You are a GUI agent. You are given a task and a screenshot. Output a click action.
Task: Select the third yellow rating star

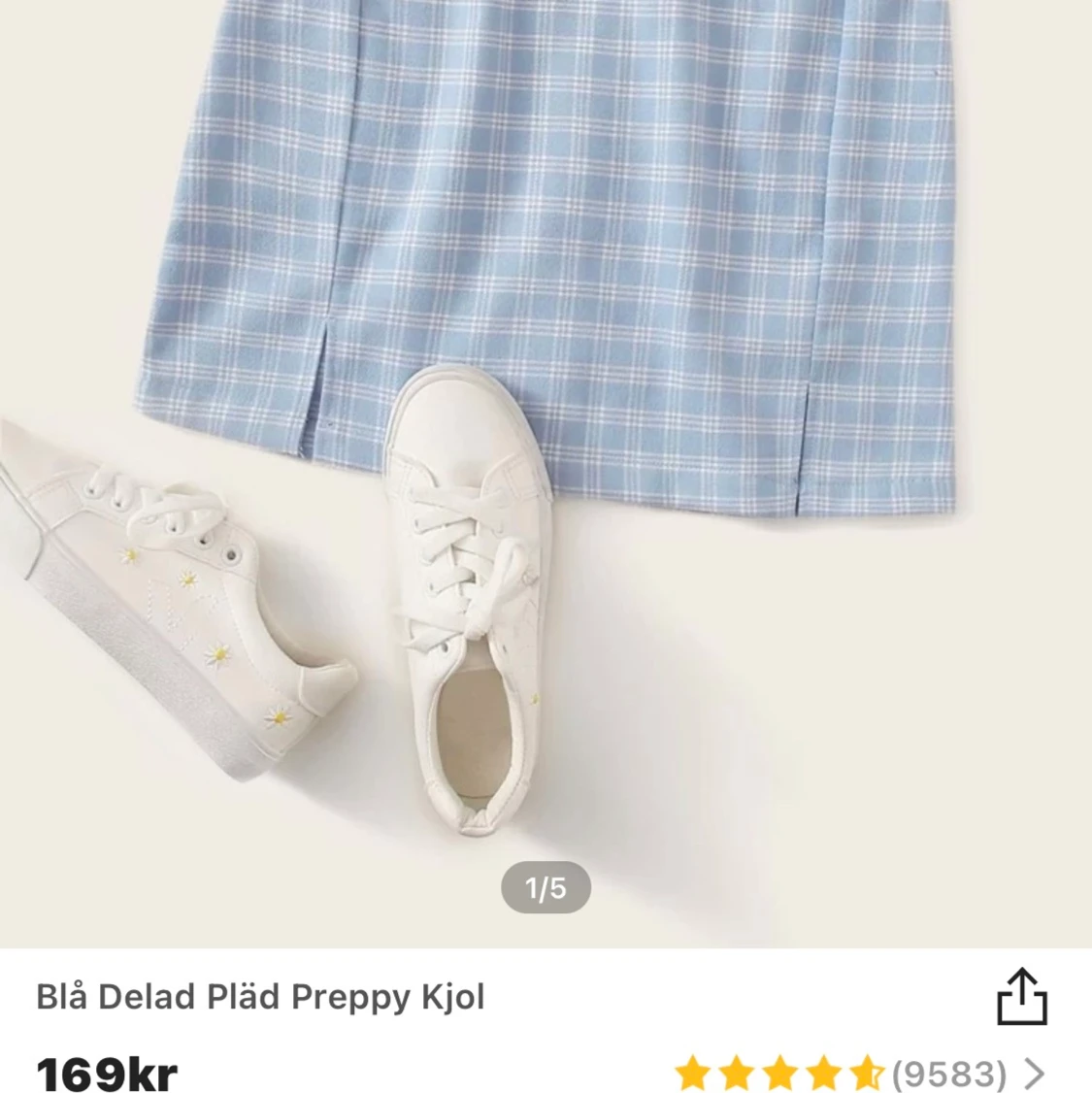tap(781, 1073)
